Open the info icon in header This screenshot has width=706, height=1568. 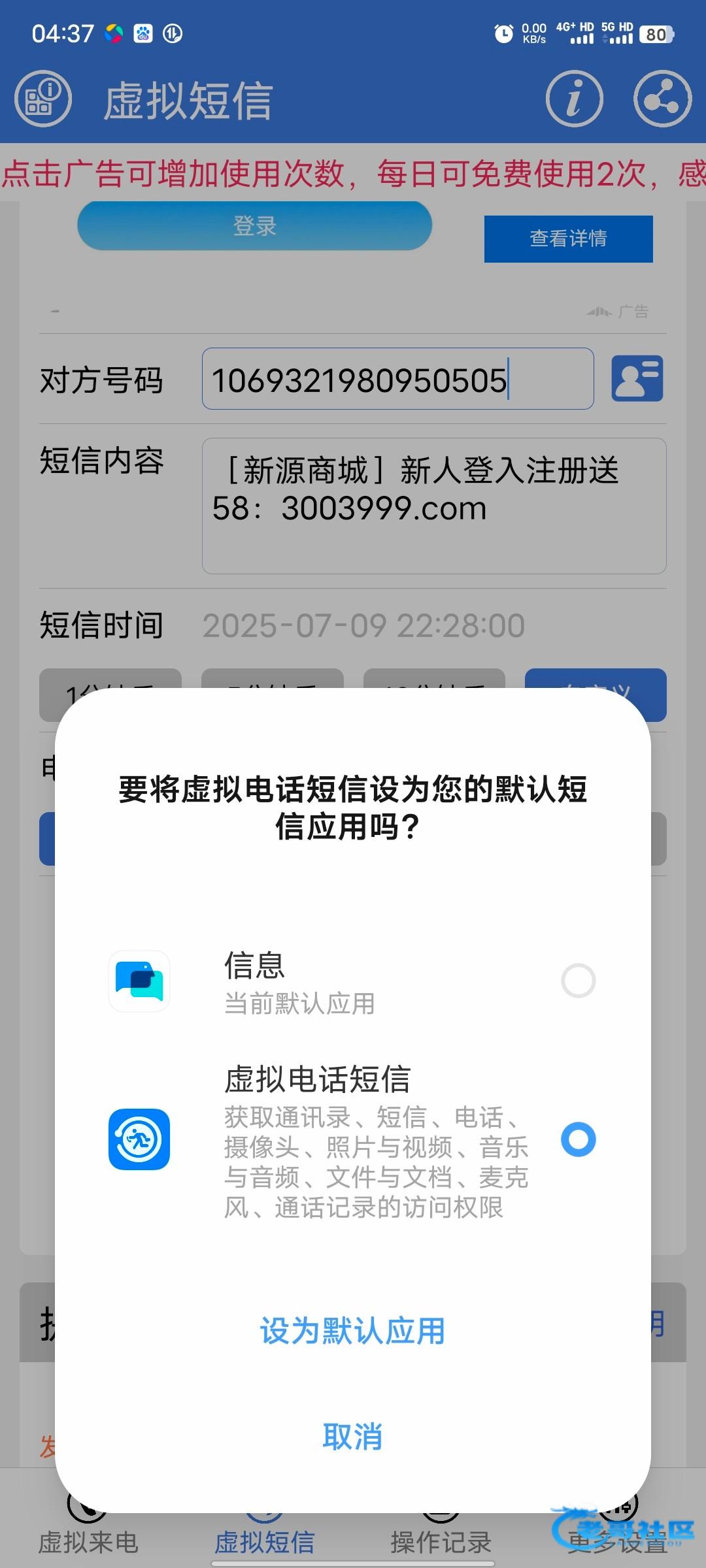coord(574,99)
